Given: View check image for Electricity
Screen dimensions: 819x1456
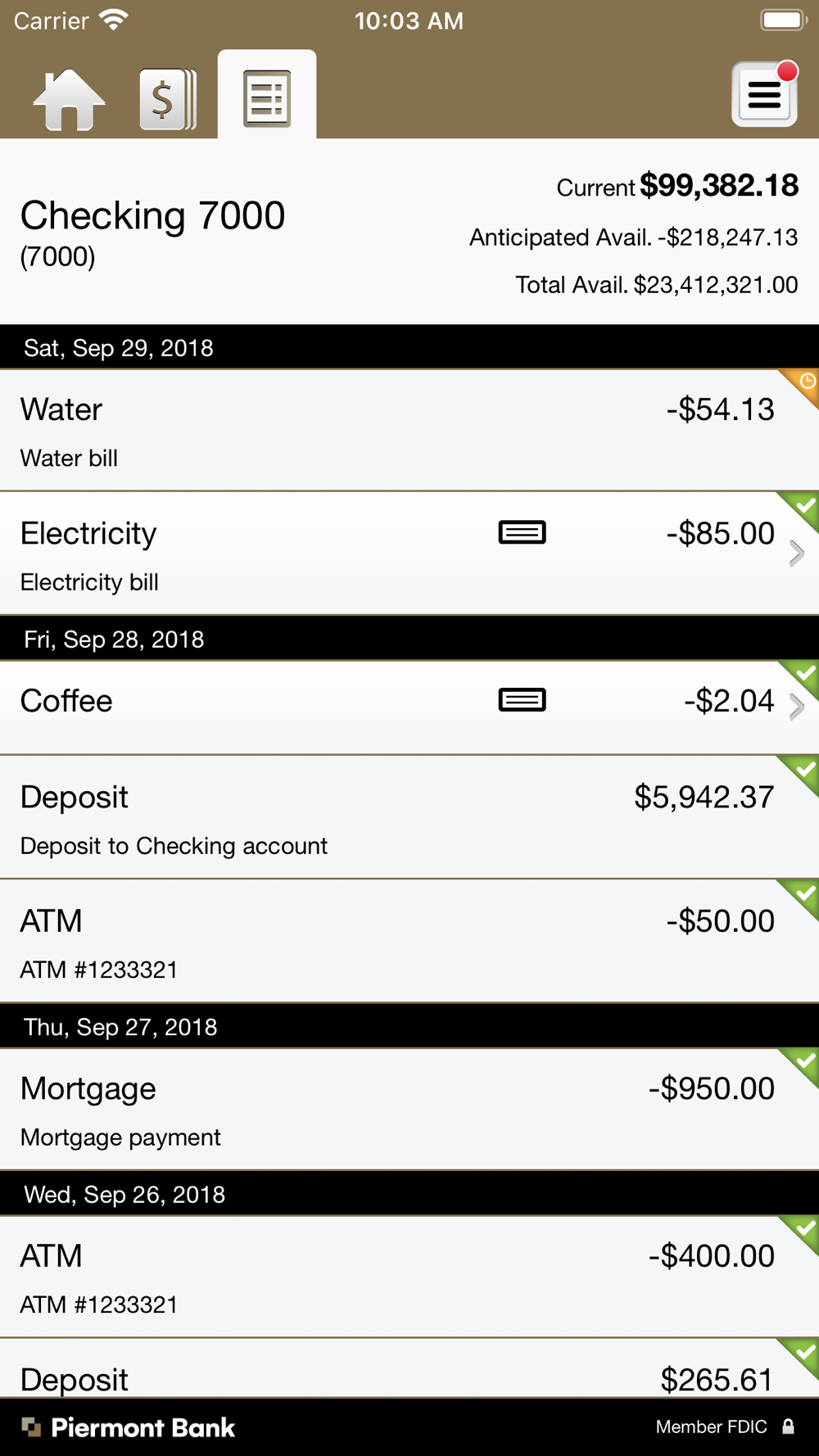Looking at the screenshot, I should click(523, 532).
